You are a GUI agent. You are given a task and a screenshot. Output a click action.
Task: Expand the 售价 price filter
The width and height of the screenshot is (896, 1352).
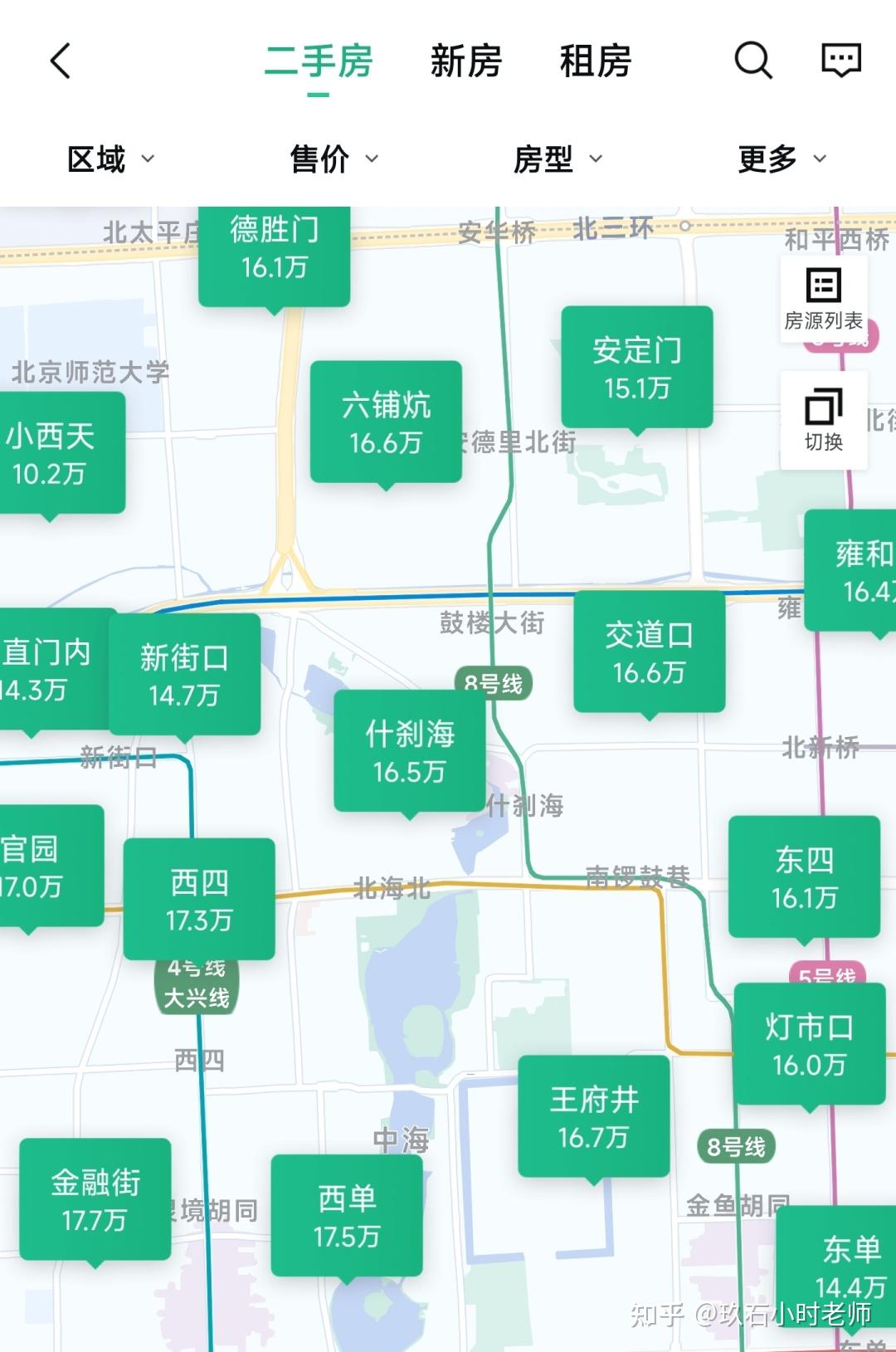click(x=334, y=159)
